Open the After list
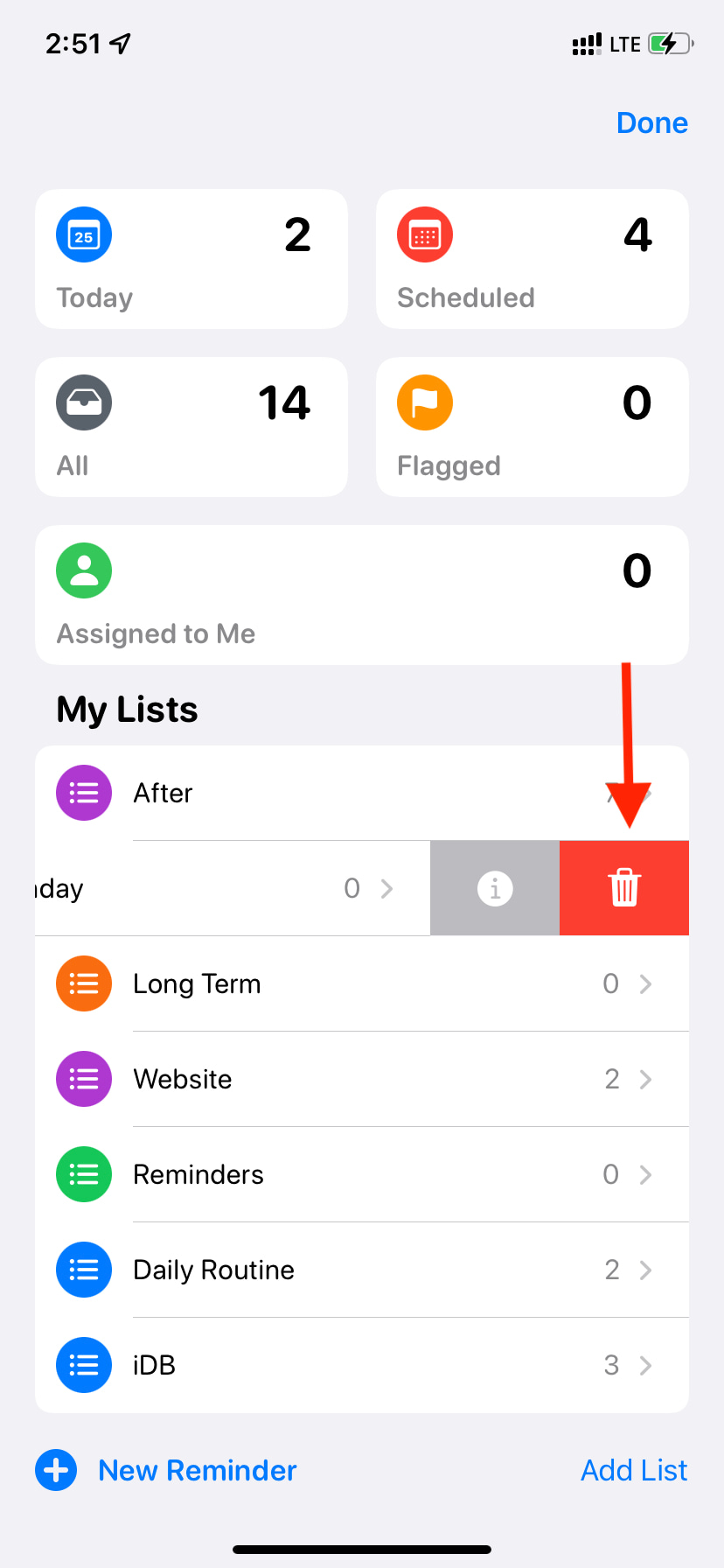 click(362, 793)
